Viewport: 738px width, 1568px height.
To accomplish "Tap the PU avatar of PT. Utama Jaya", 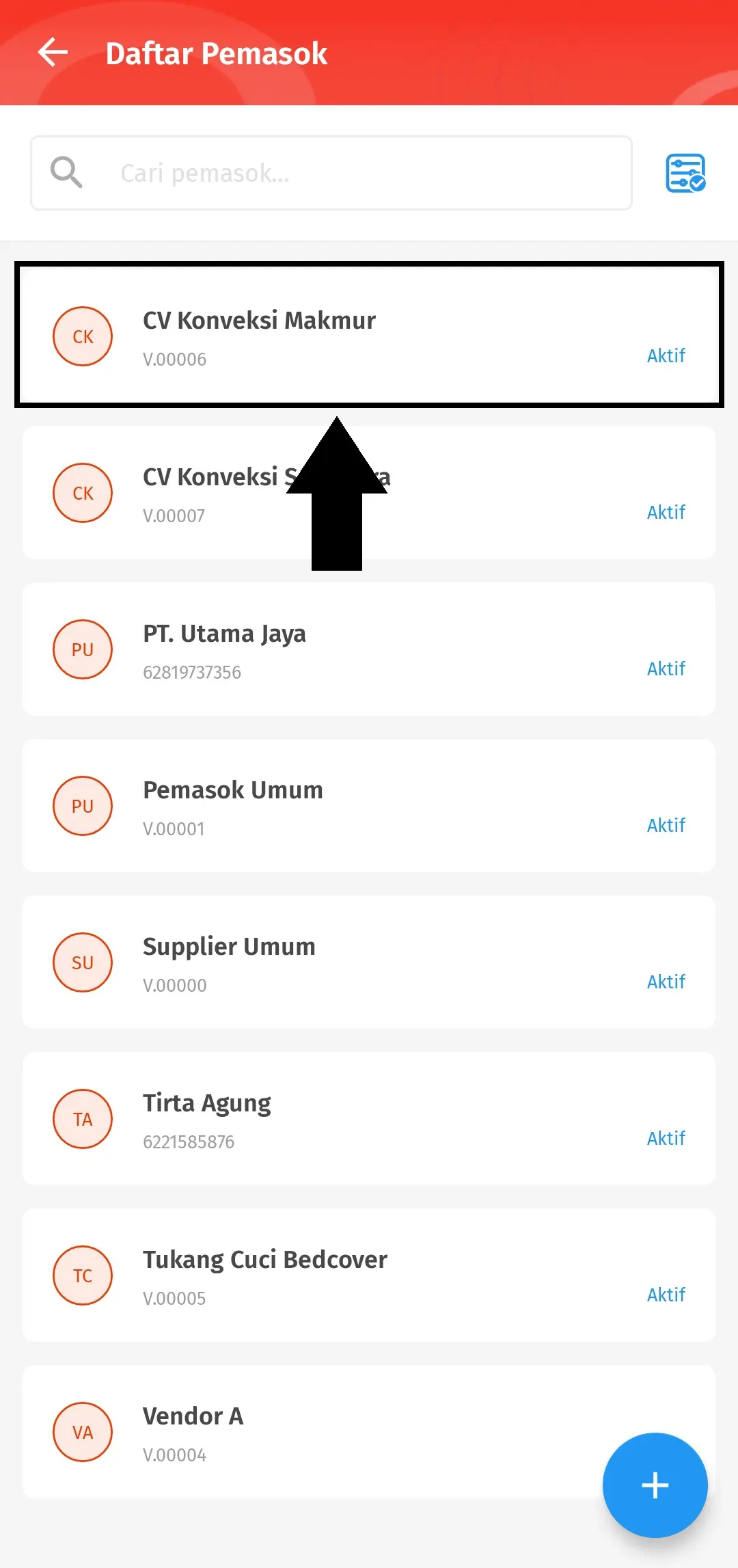I will [82, 649].
